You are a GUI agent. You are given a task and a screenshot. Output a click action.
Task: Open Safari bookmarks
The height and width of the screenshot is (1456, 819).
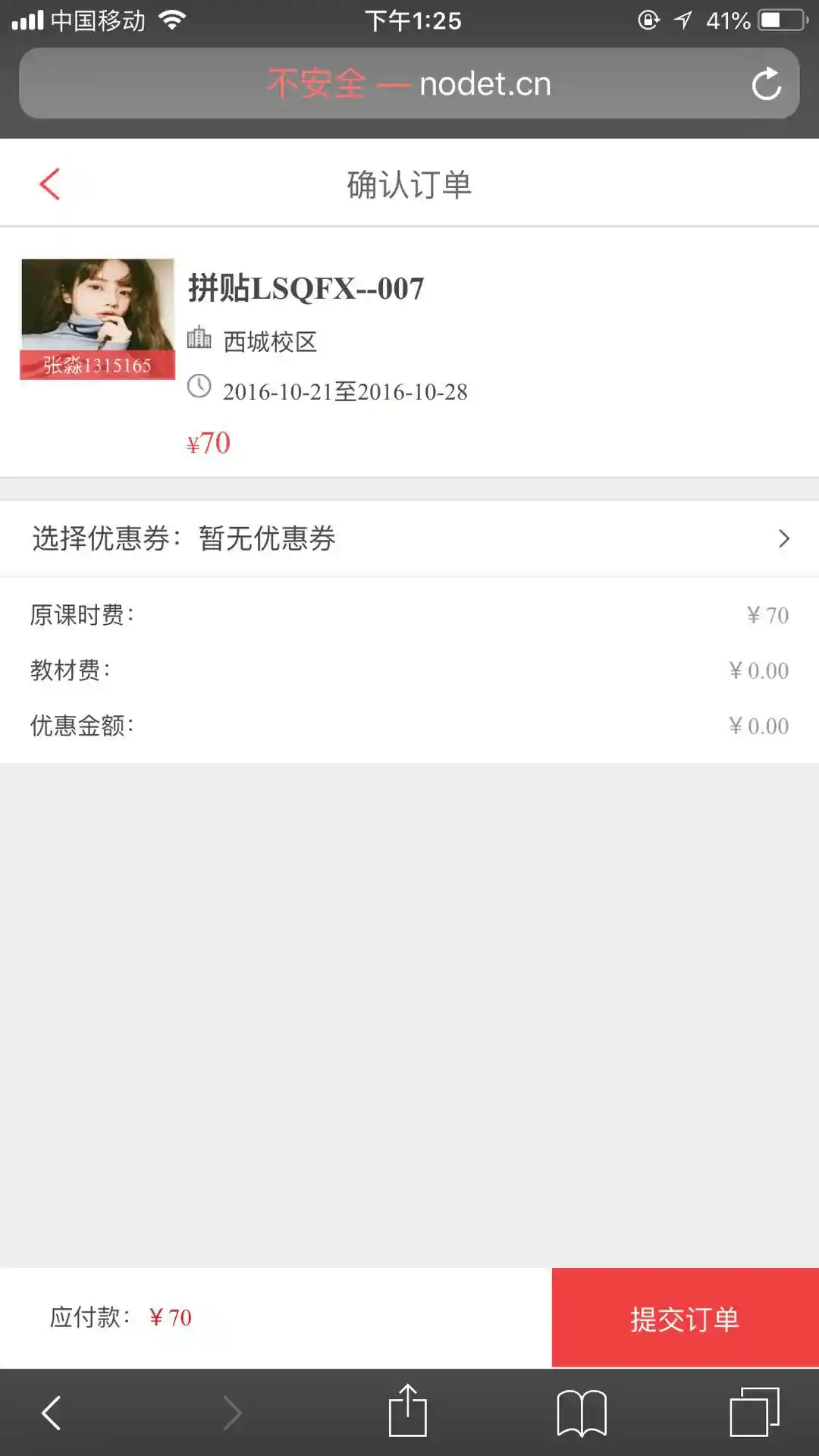[582, 1412]
